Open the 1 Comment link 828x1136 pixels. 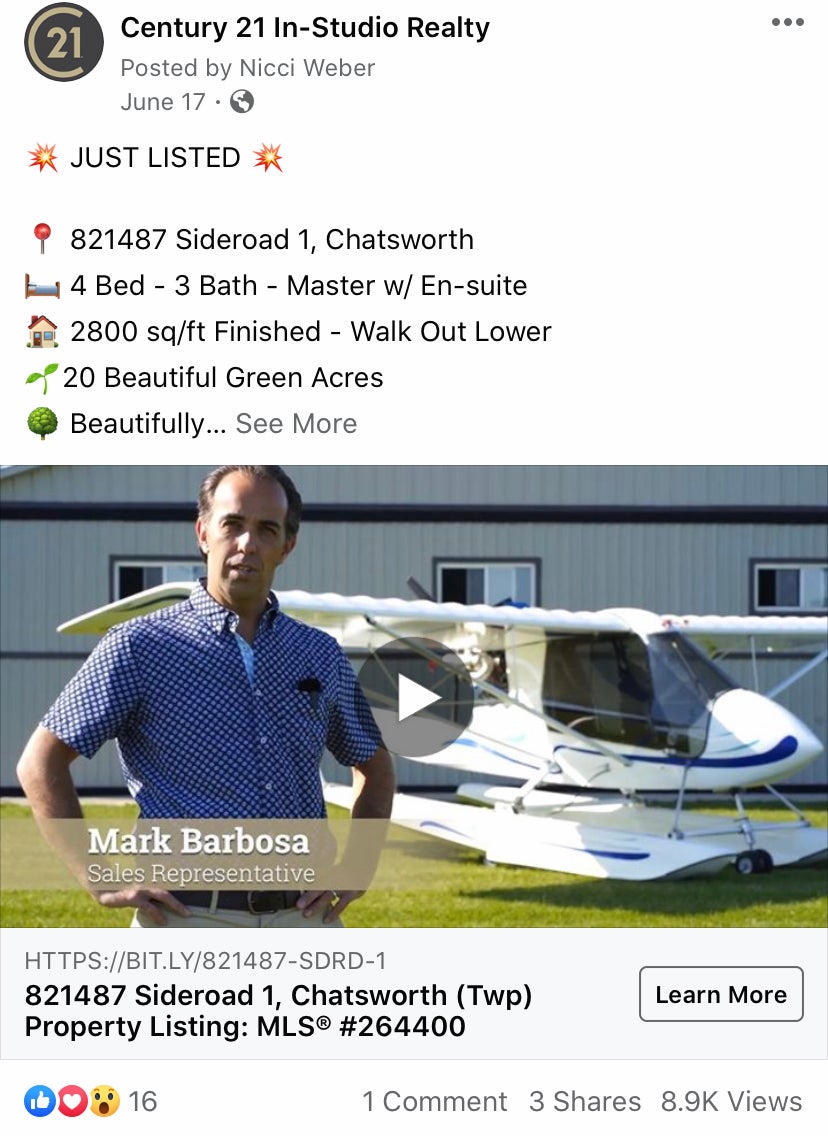click(434, 1101)
